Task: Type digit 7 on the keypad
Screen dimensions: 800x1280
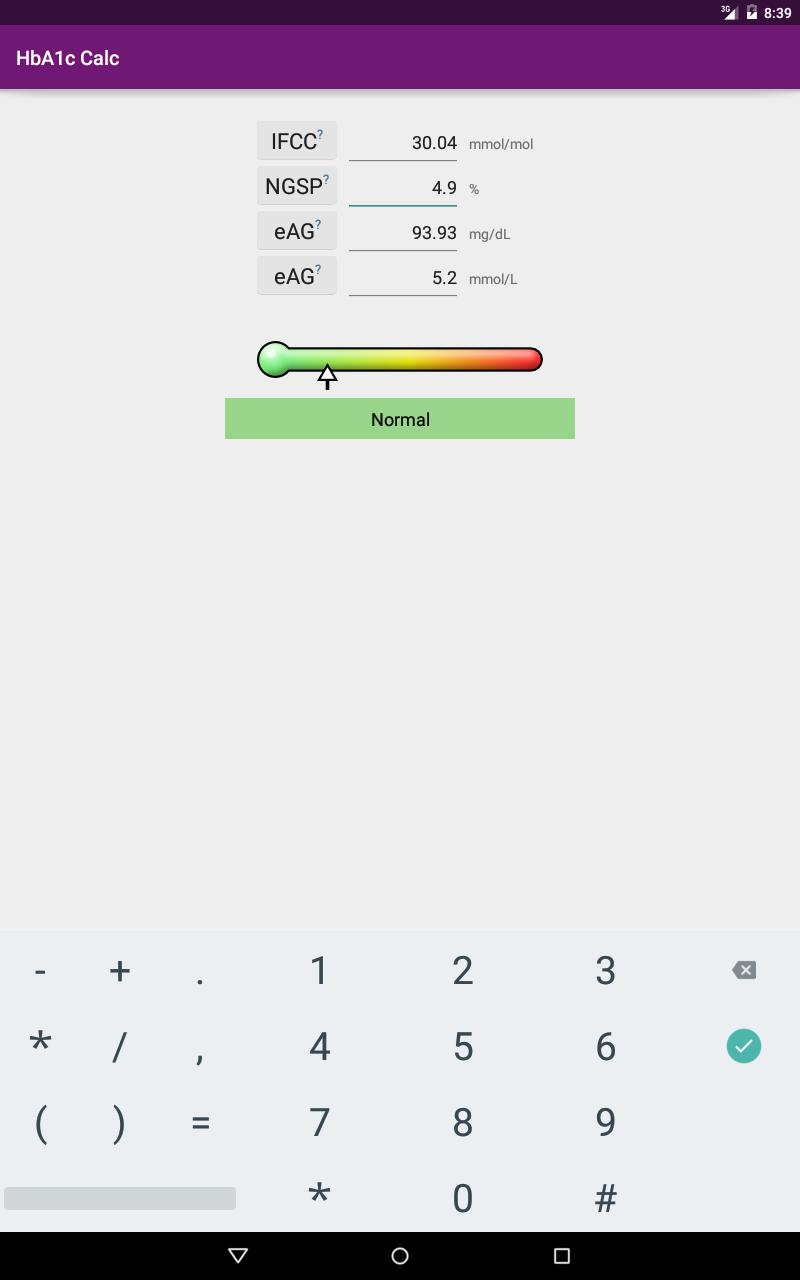Action: tap(319, 1122)
